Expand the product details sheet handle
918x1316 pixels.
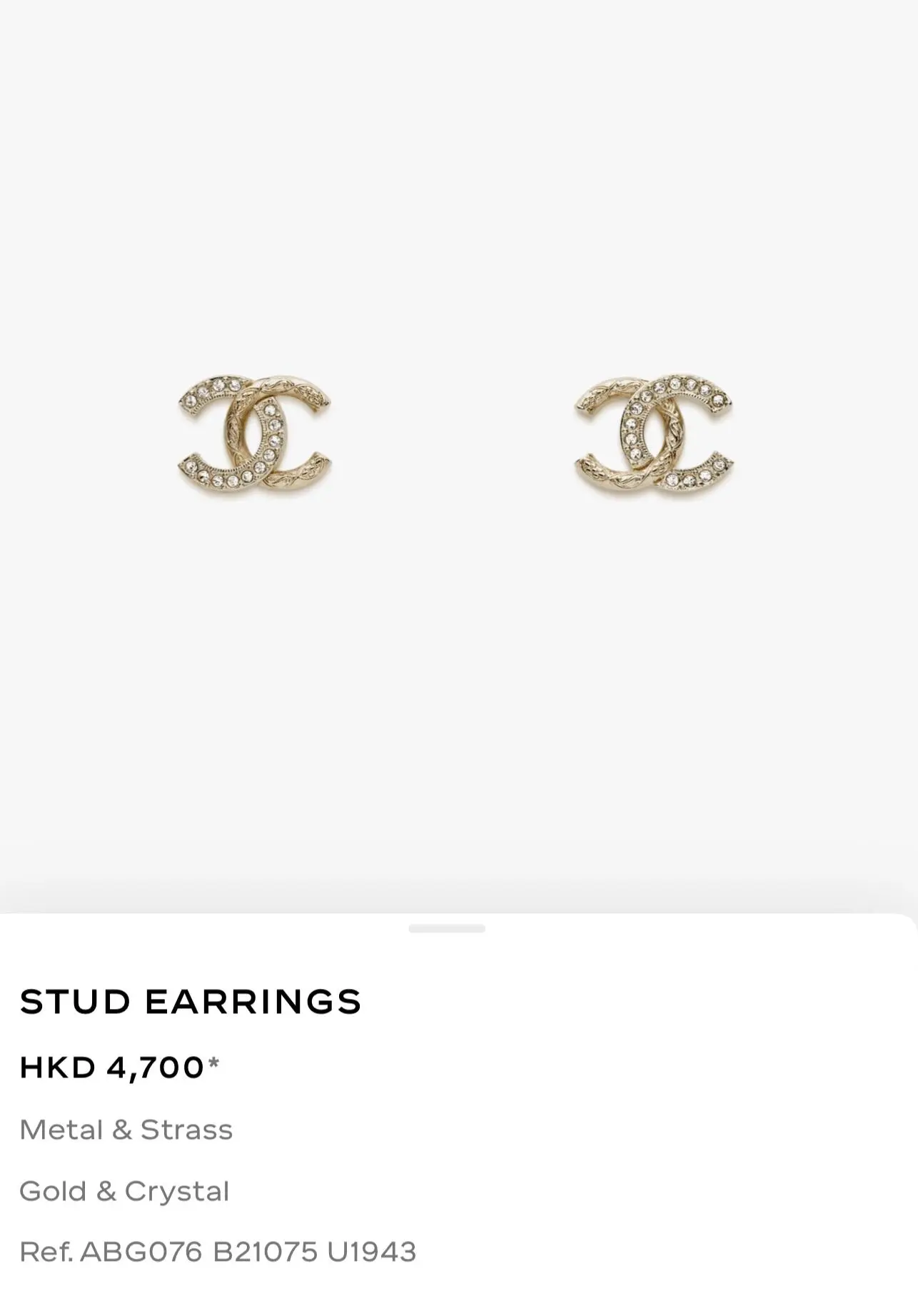447,928
